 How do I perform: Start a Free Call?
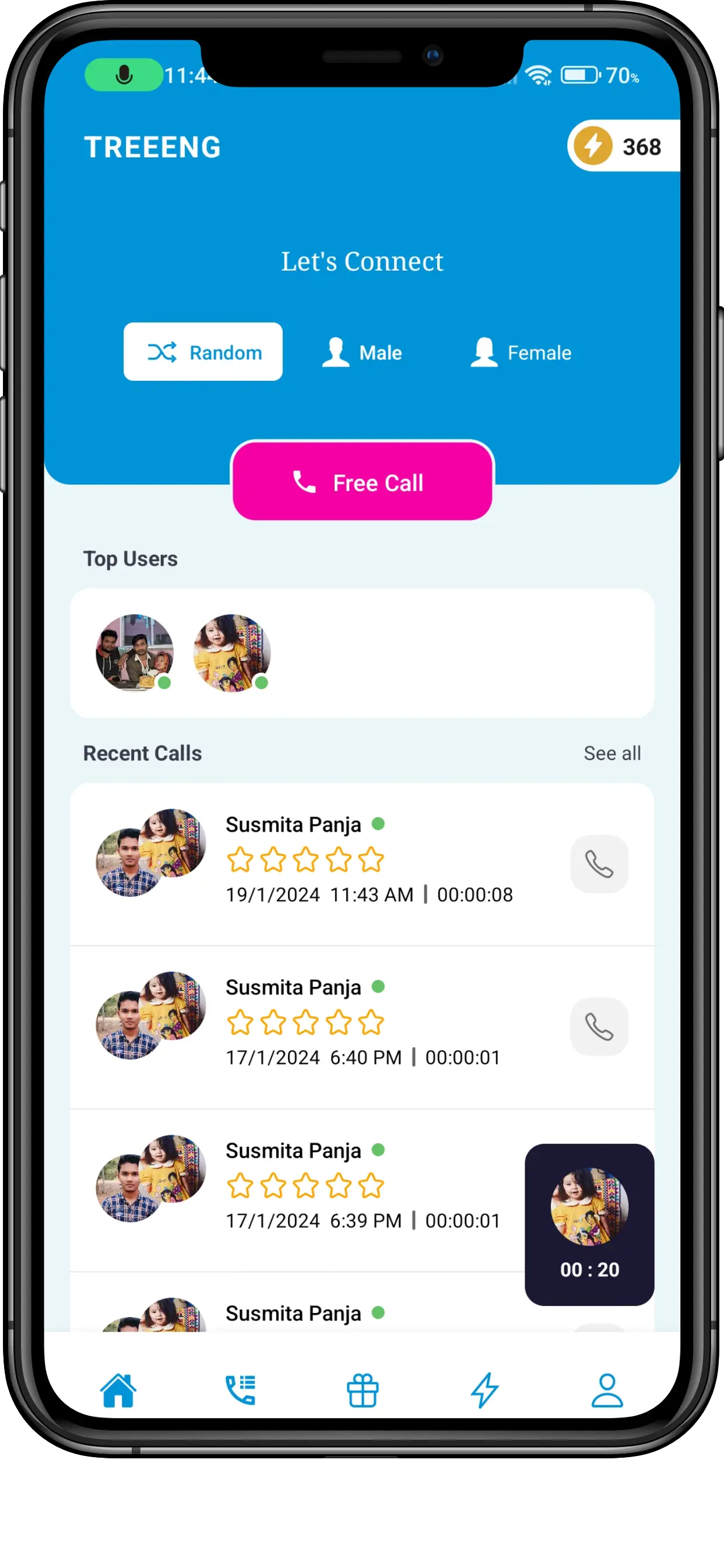pos(362,482)
